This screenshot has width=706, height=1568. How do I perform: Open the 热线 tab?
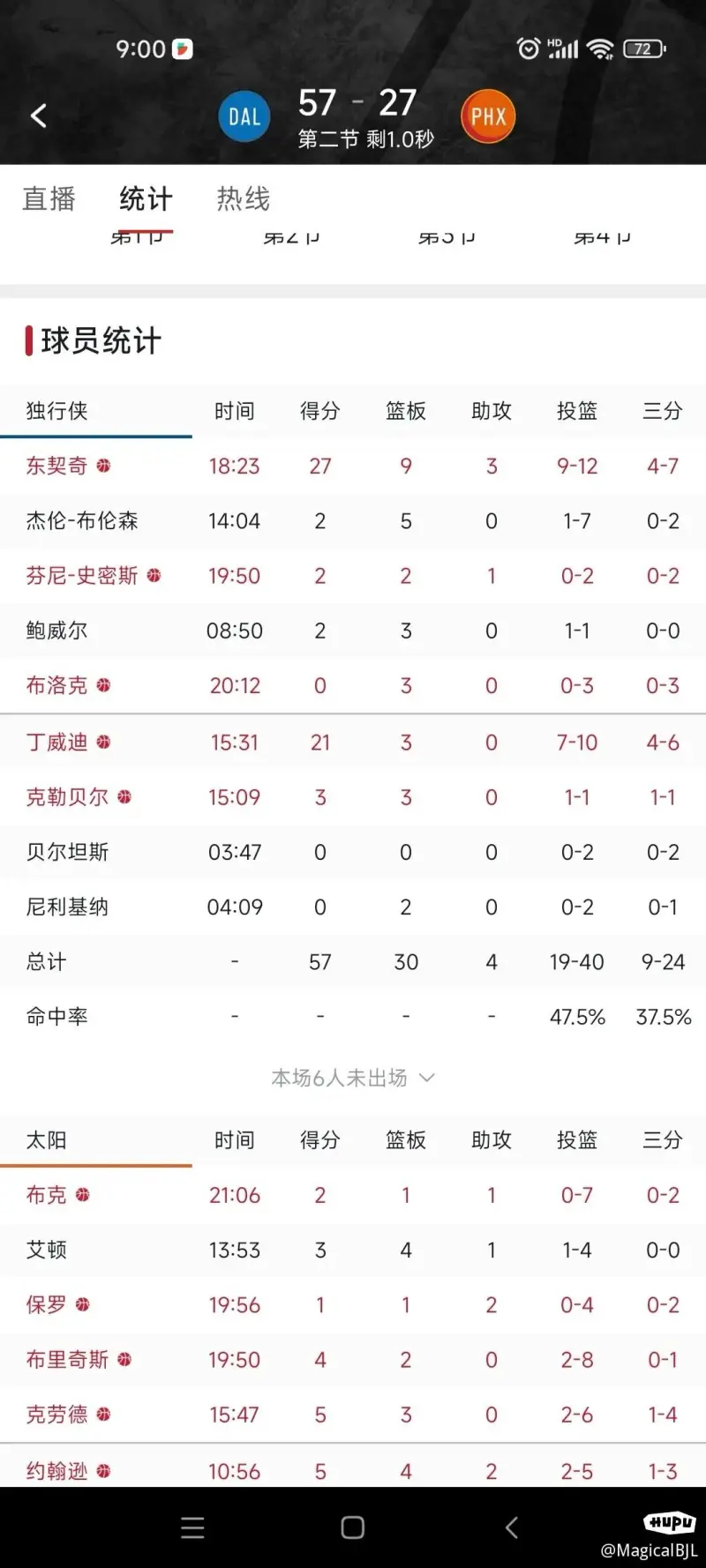[x=244, y=198]
